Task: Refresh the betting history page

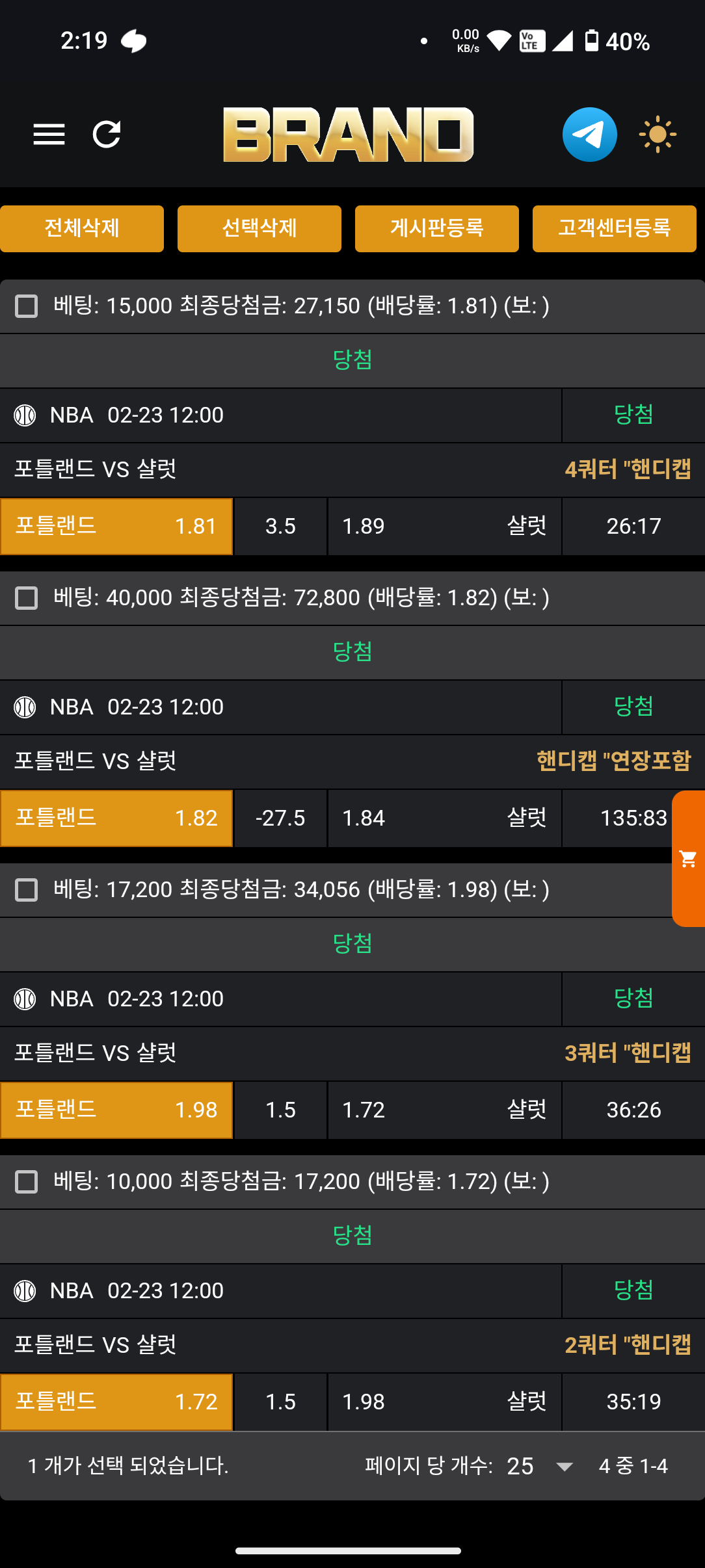Action: pos(107,135)
